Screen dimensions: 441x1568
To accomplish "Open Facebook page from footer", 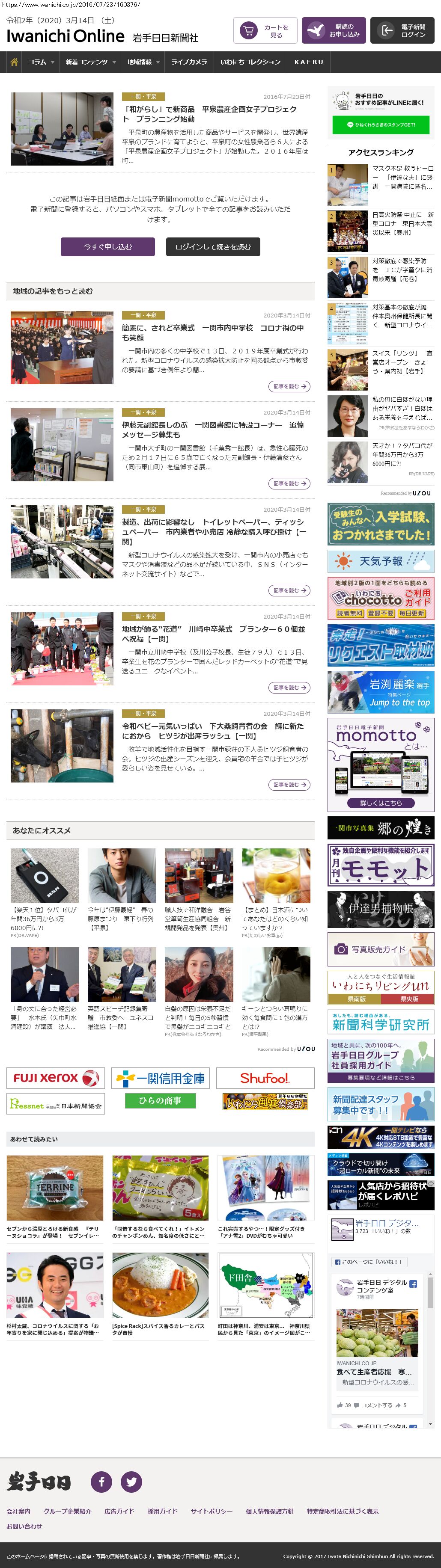I will point(101,1482).
